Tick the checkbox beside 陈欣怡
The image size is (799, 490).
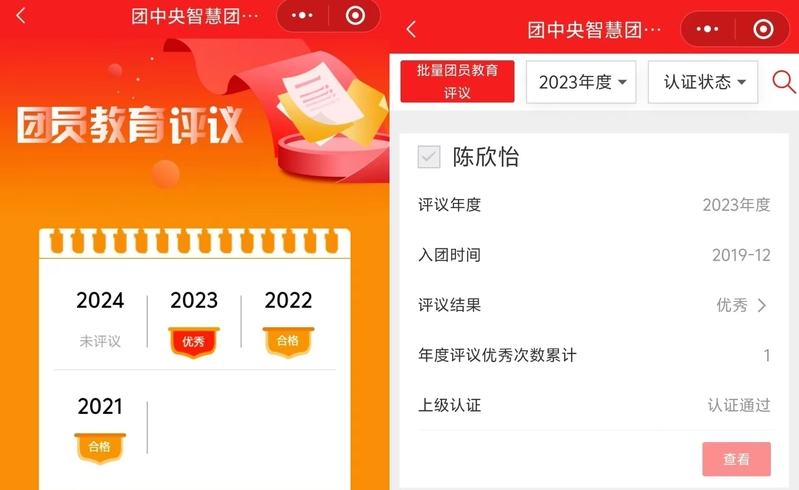coord(428,156)
